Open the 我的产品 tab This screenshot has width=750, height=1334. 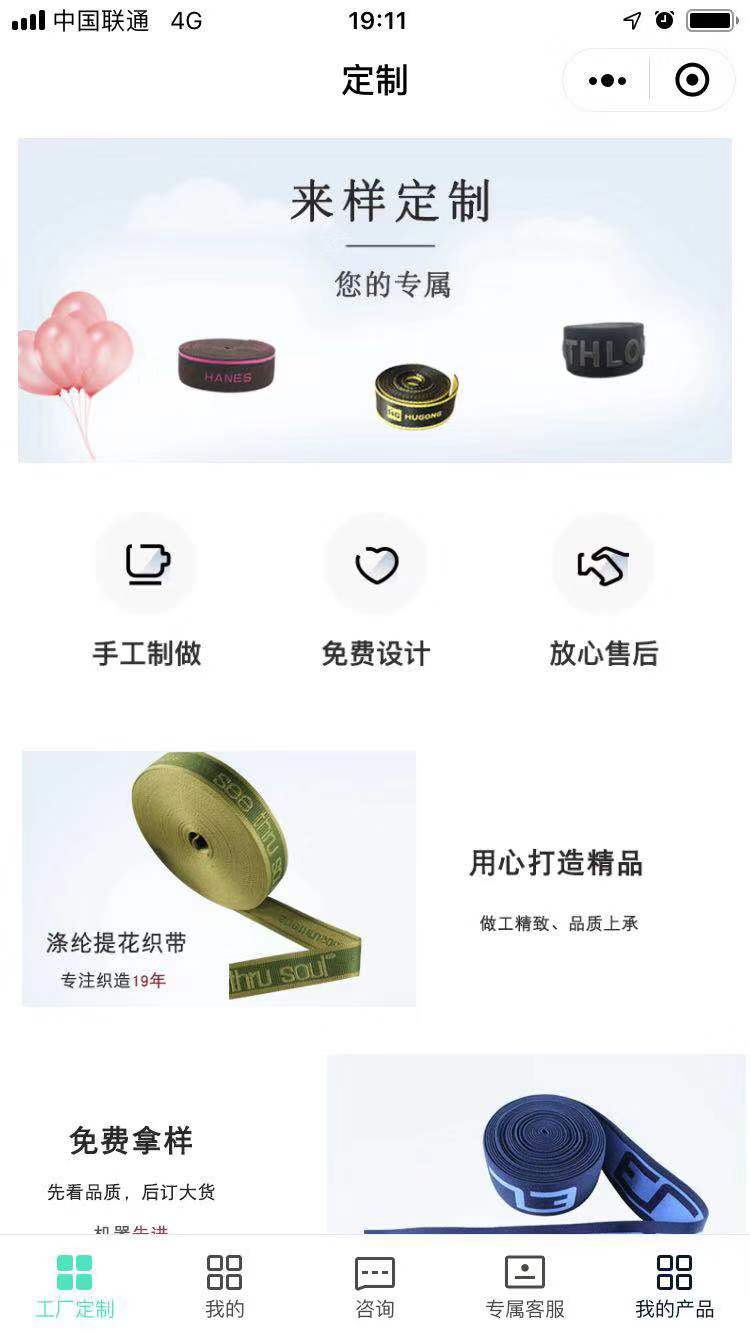(x=674, y=1286)
